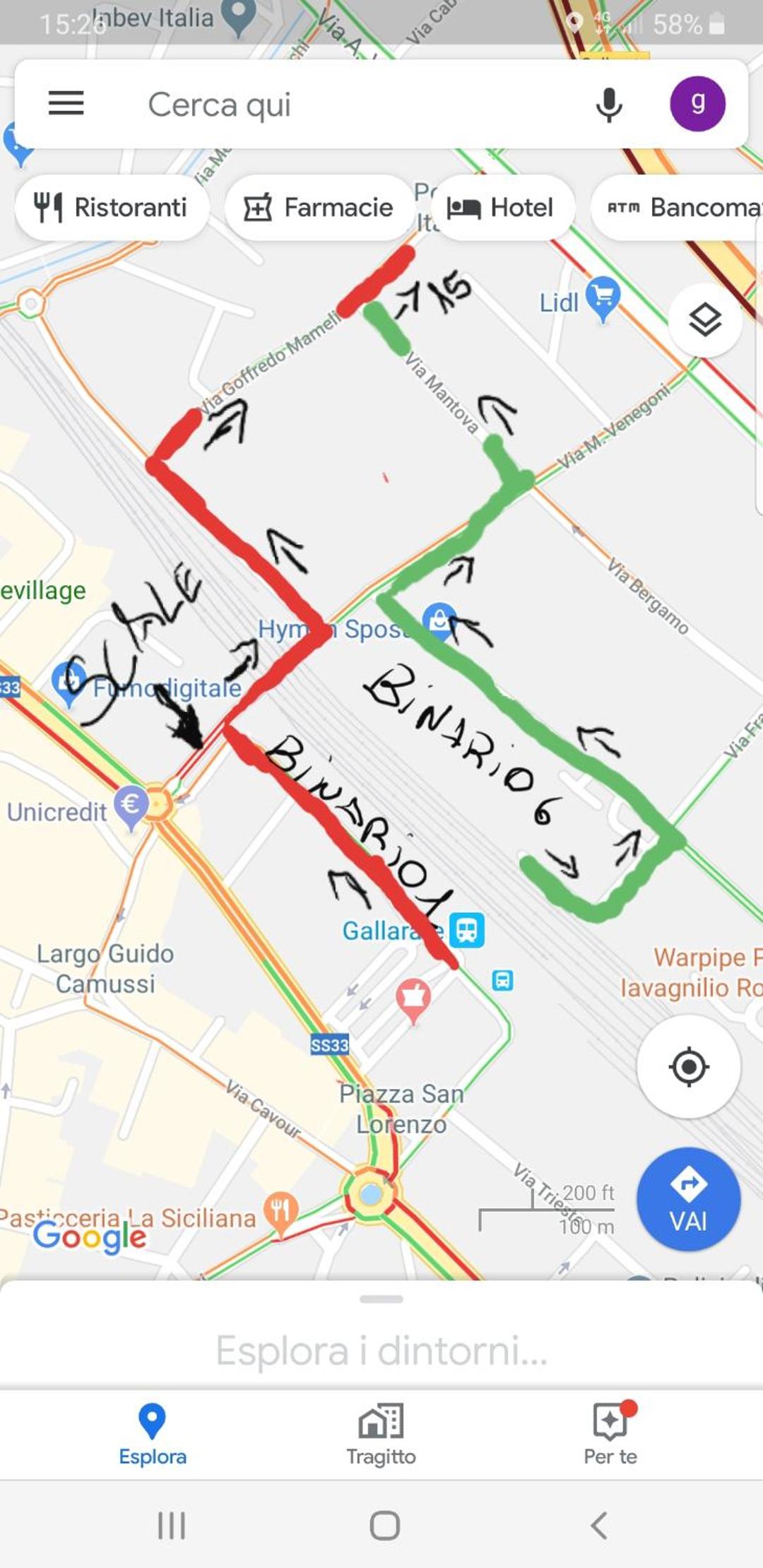This screenshot has height=1568, width=763.
Task: Switch to the Per te tab
Action: 610,1434
